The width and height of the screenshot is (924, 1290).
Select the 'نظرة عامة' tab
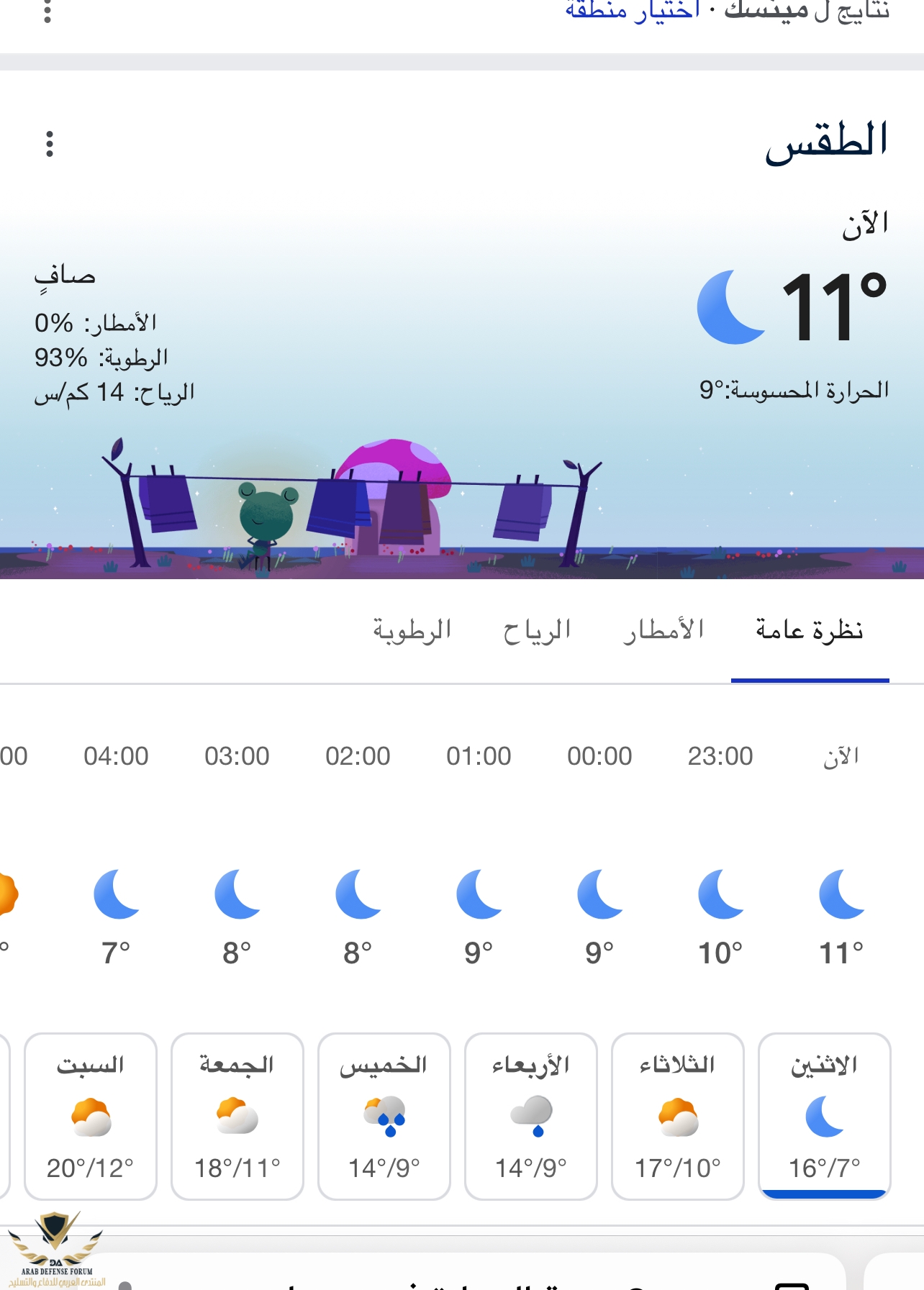pyautogui.click(x=810, y=631)
